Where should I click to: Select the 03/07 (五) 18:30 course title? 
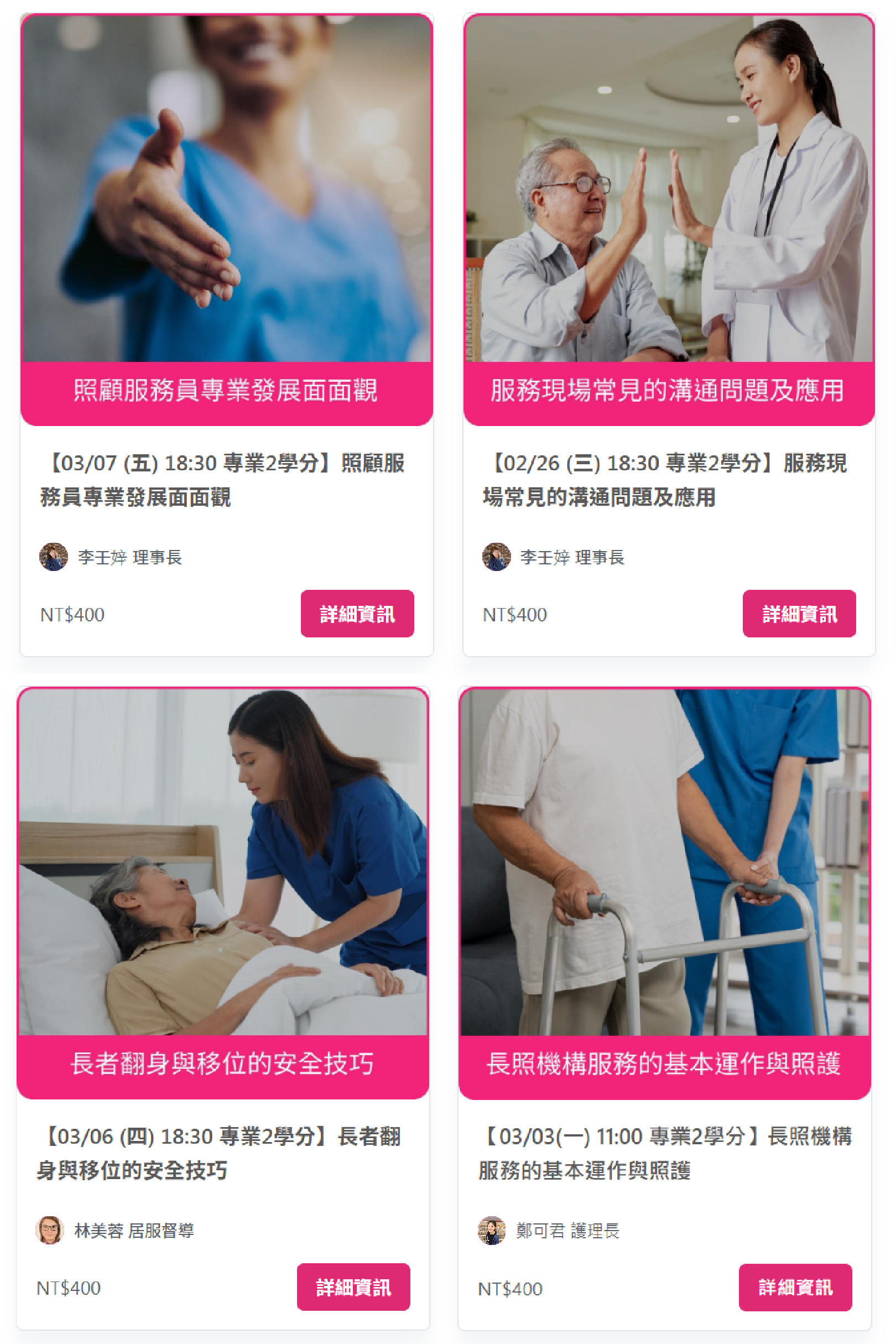223,480
